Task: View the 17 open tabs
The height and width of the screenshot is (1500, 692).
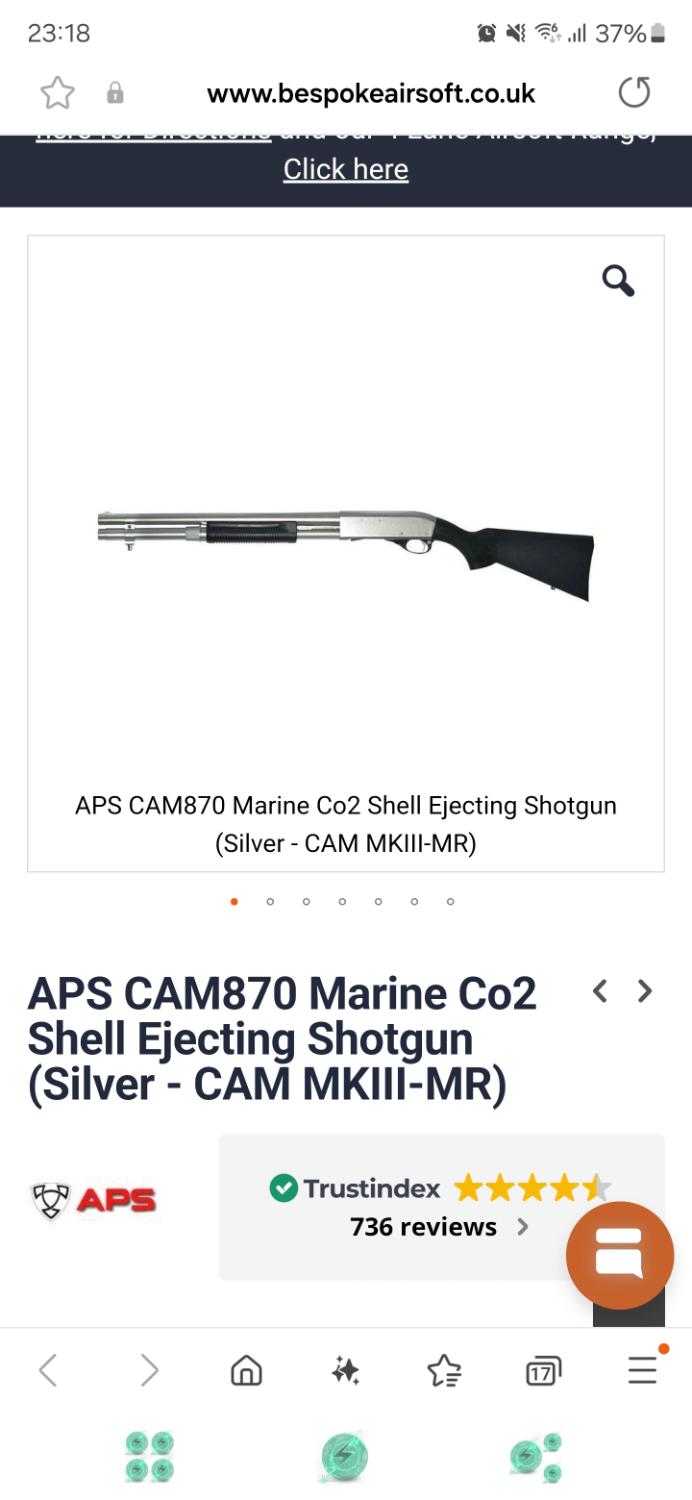Action: (542, 1371)
